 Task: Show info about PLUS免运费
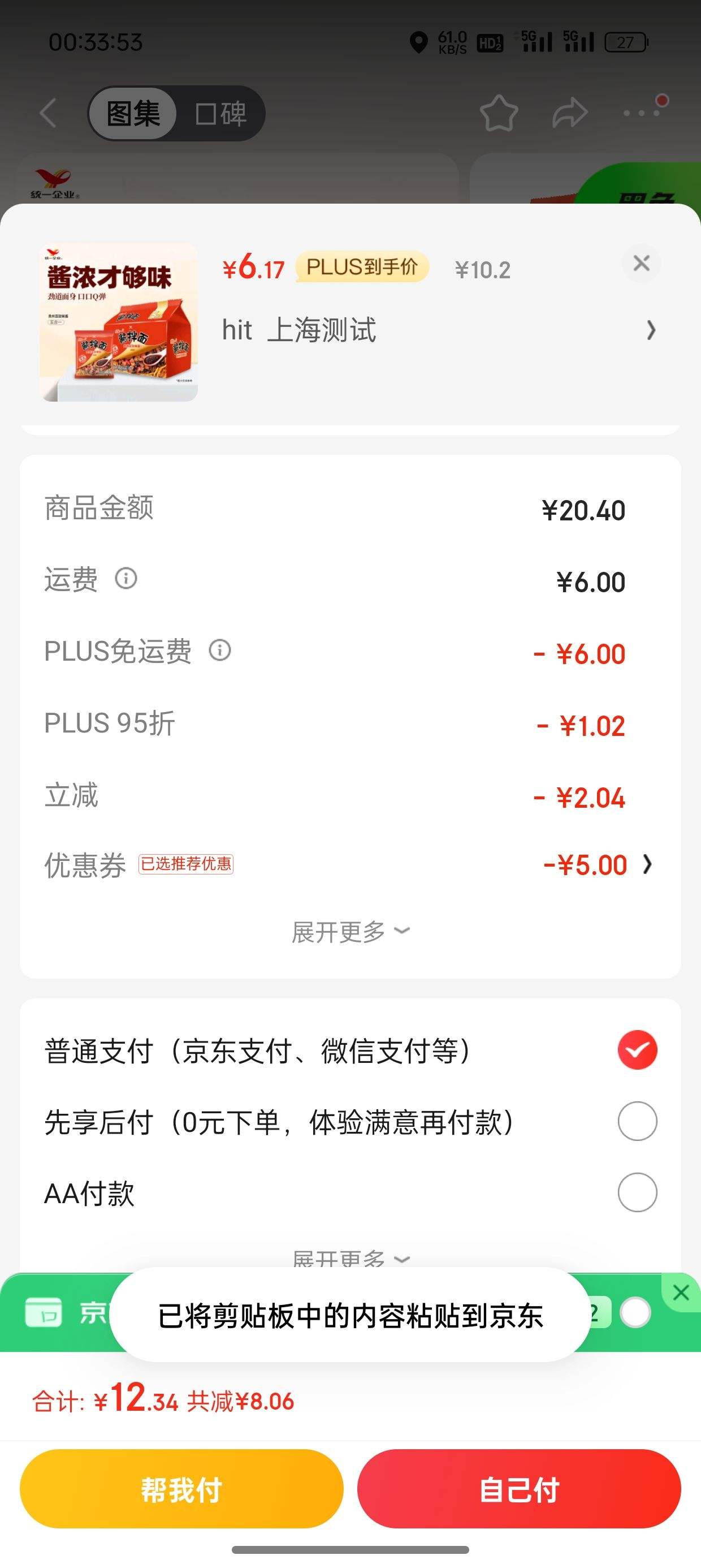(220, 650)
